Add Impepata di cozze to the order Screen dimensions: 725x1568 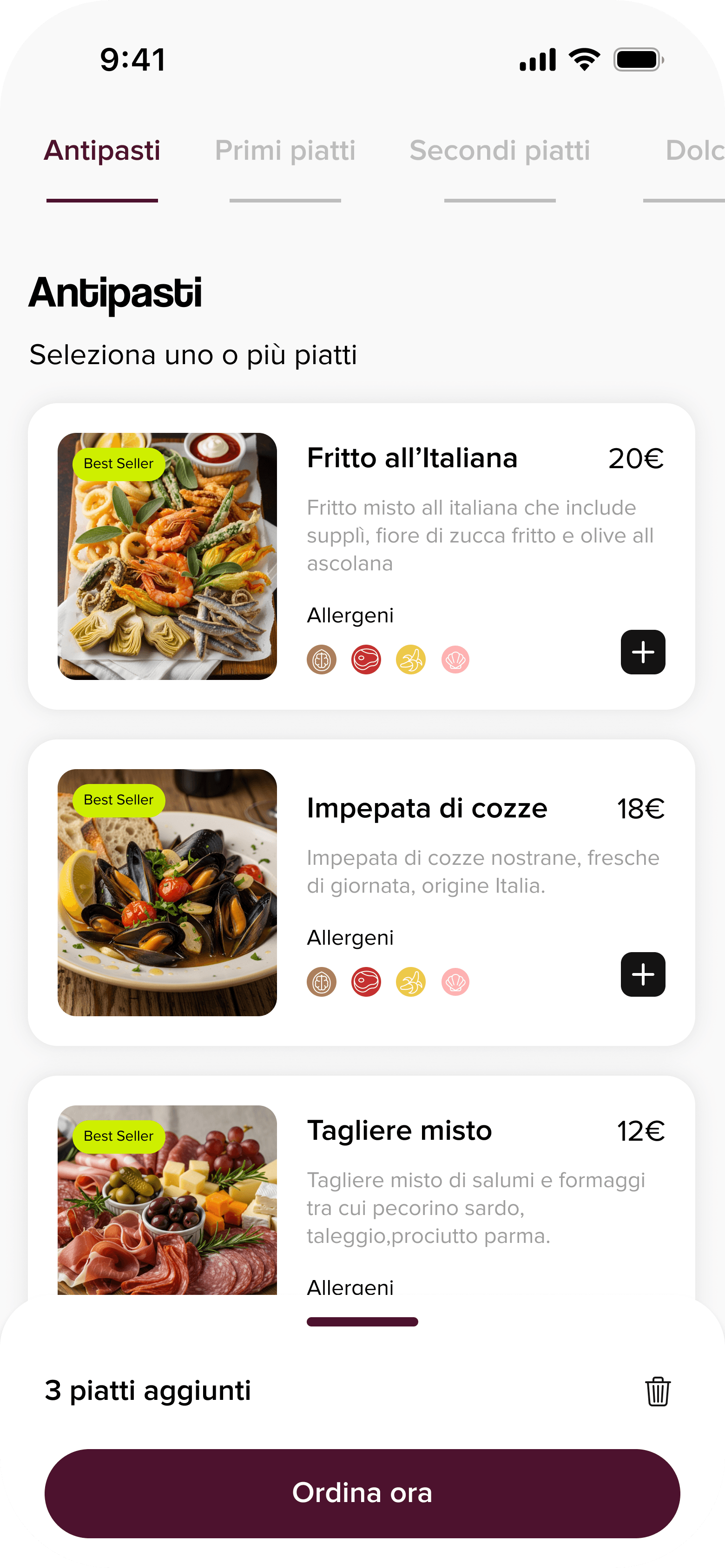point(643,974)
